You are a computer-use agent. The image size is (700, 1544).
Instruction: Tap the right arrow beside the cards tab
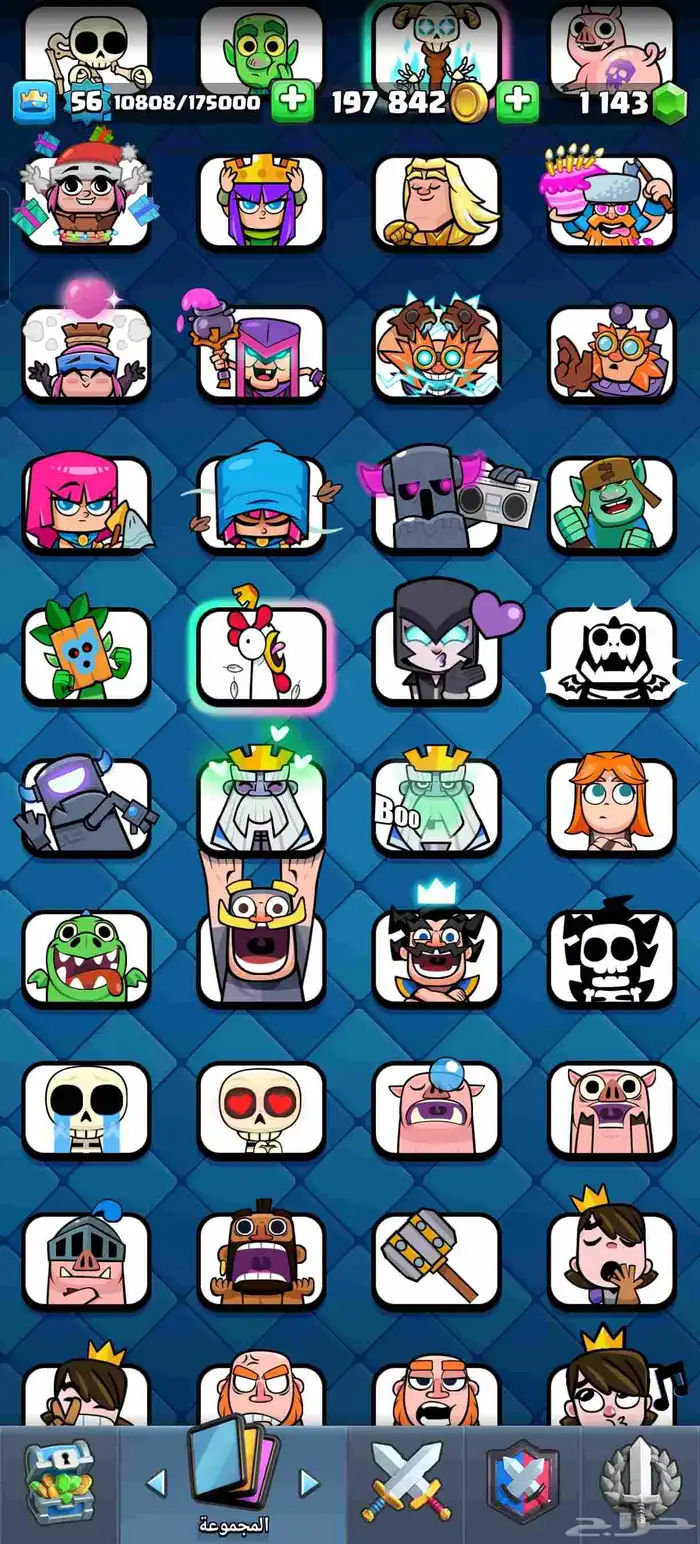(x=310, y=1482)
